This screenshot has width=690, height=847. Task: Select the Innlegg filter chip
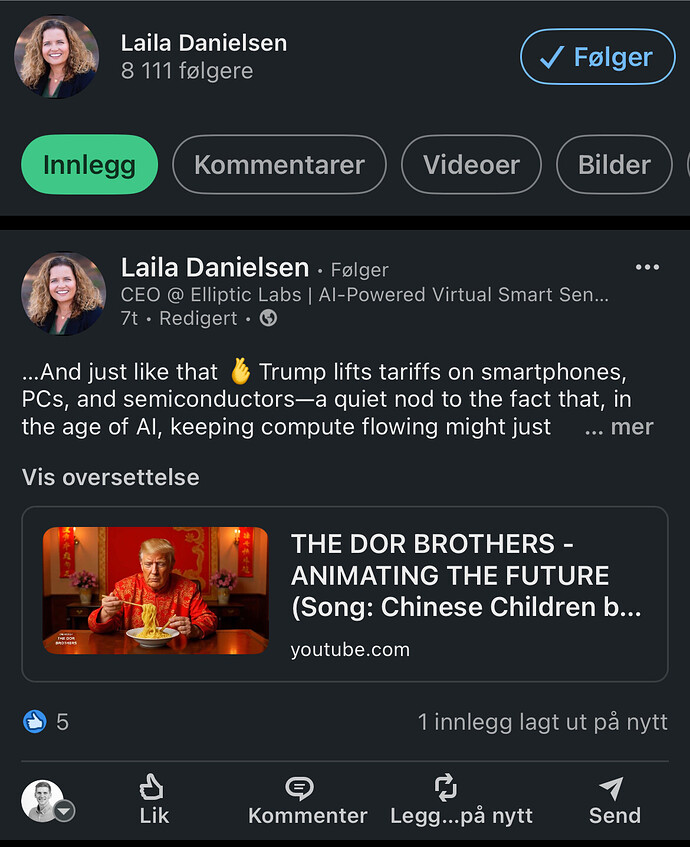point(89,164)
